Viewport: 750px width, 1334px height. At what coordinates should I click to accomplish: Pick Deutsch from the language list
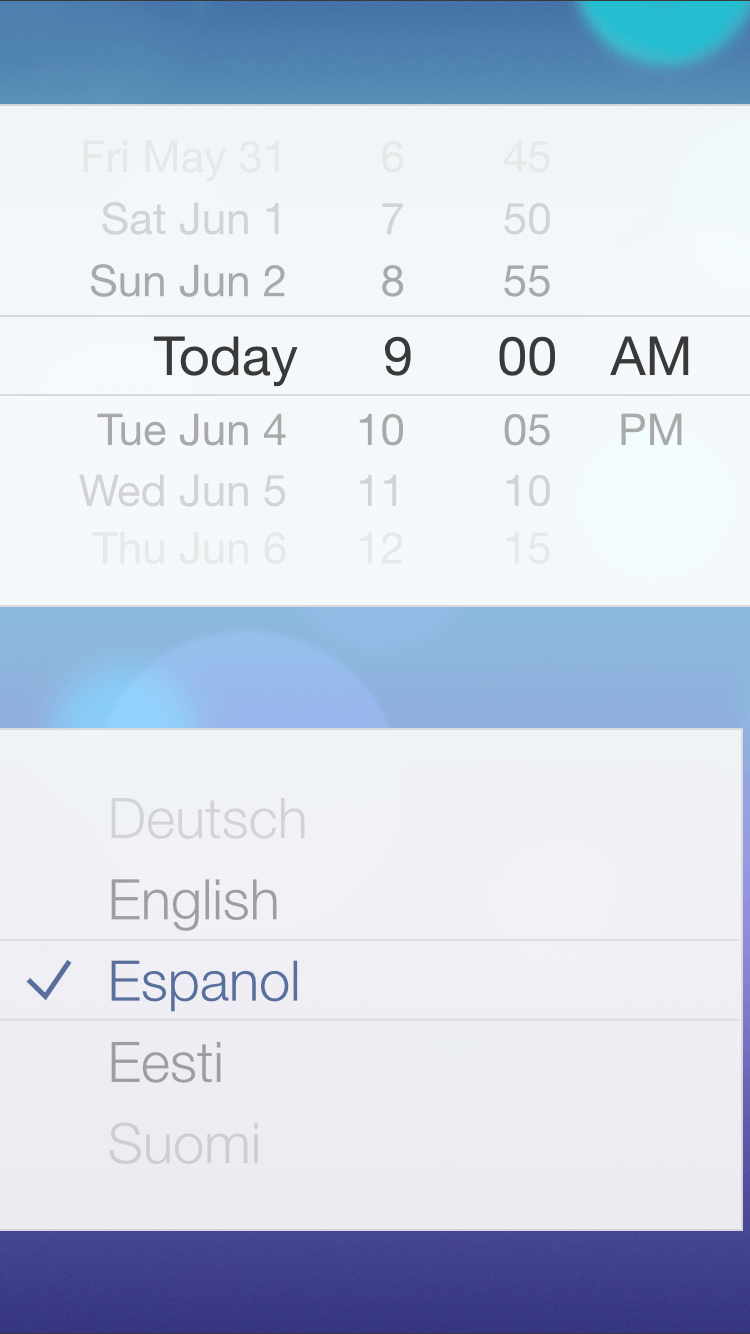coord(207,820)
